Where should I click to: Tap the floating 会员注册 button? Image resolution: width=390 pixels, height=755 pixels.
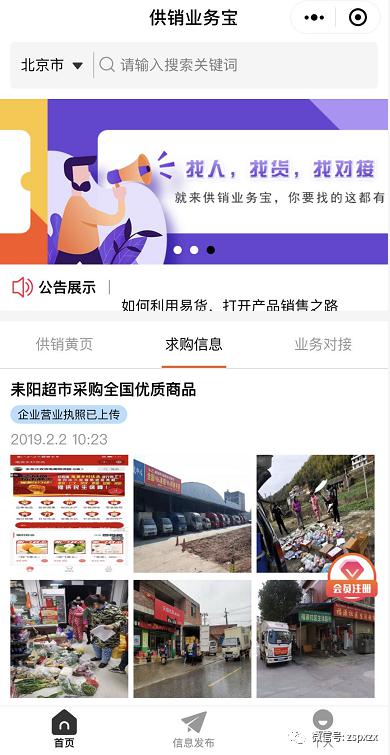(x=352, y=577)
